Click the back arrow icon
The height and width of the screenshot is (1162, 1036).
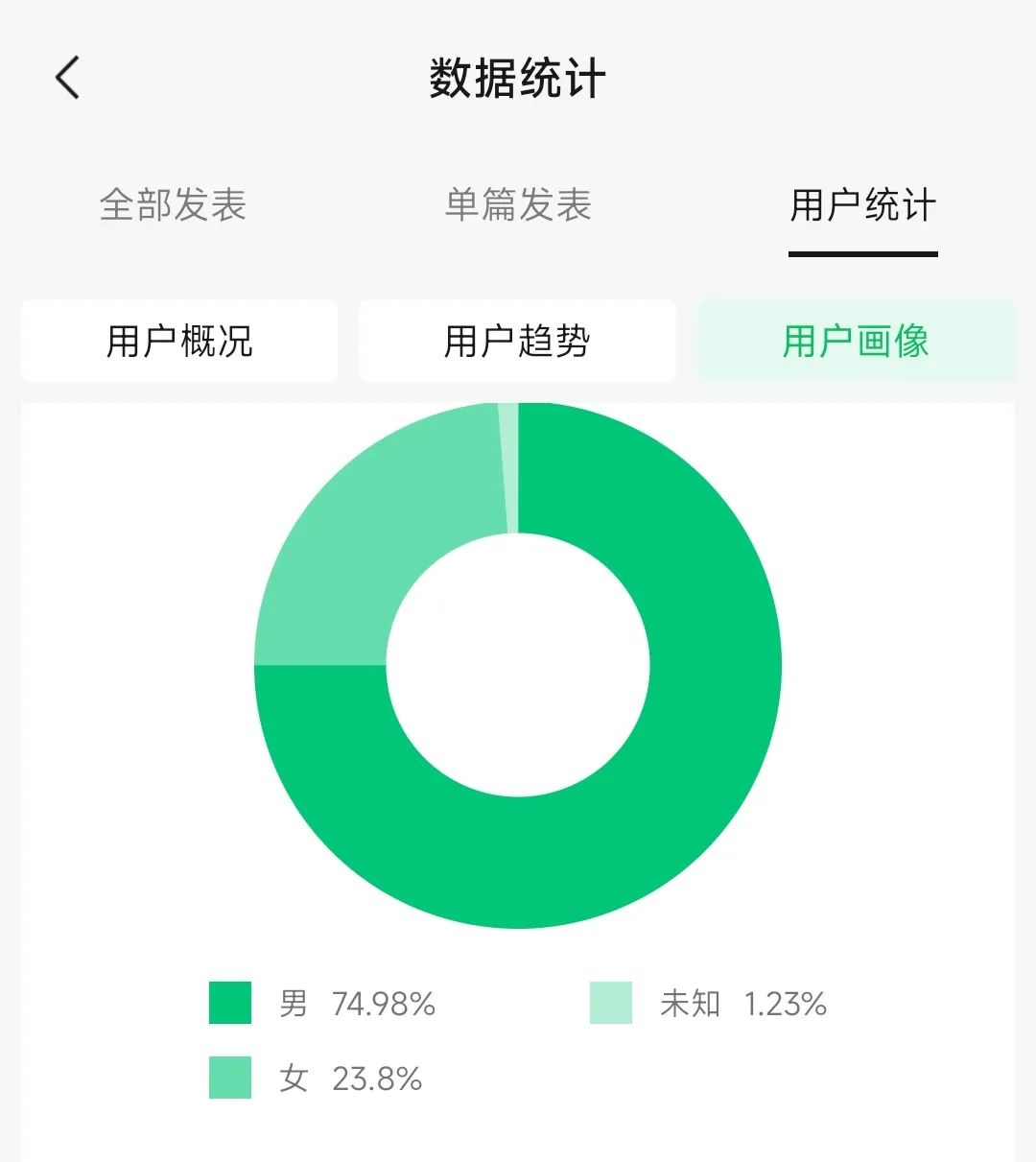coord(65,77)
